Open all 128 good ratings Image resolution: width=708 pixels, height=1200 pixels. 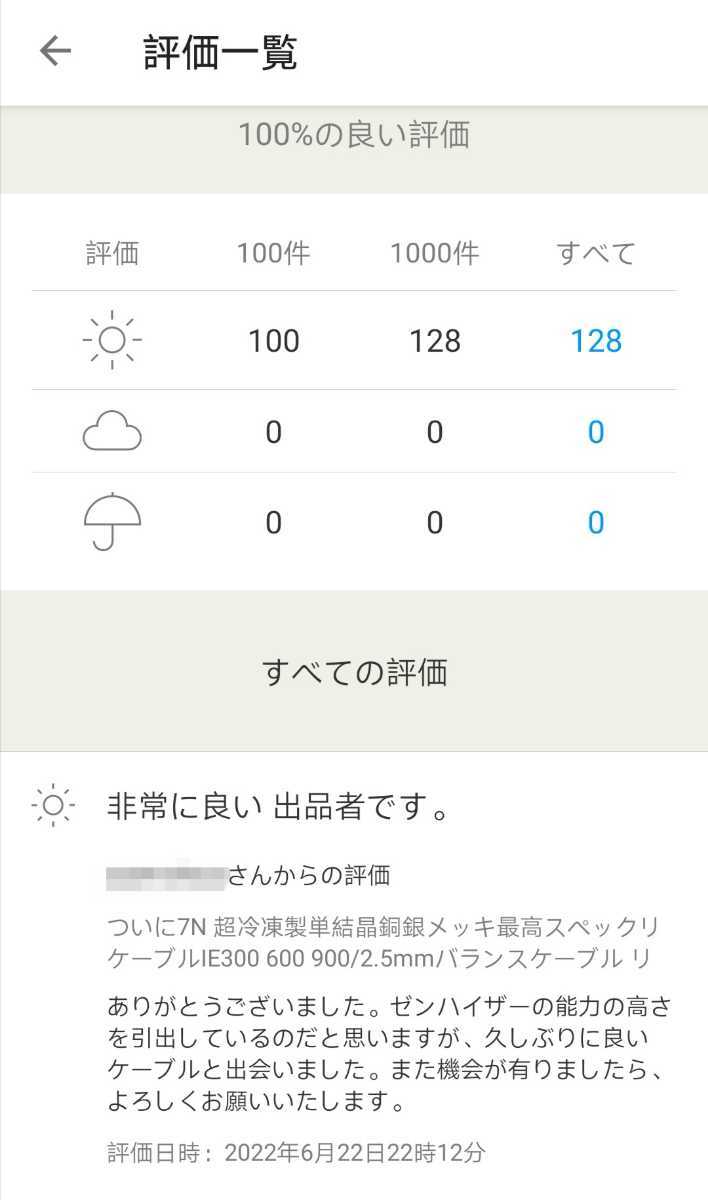(x=596, y=341)
